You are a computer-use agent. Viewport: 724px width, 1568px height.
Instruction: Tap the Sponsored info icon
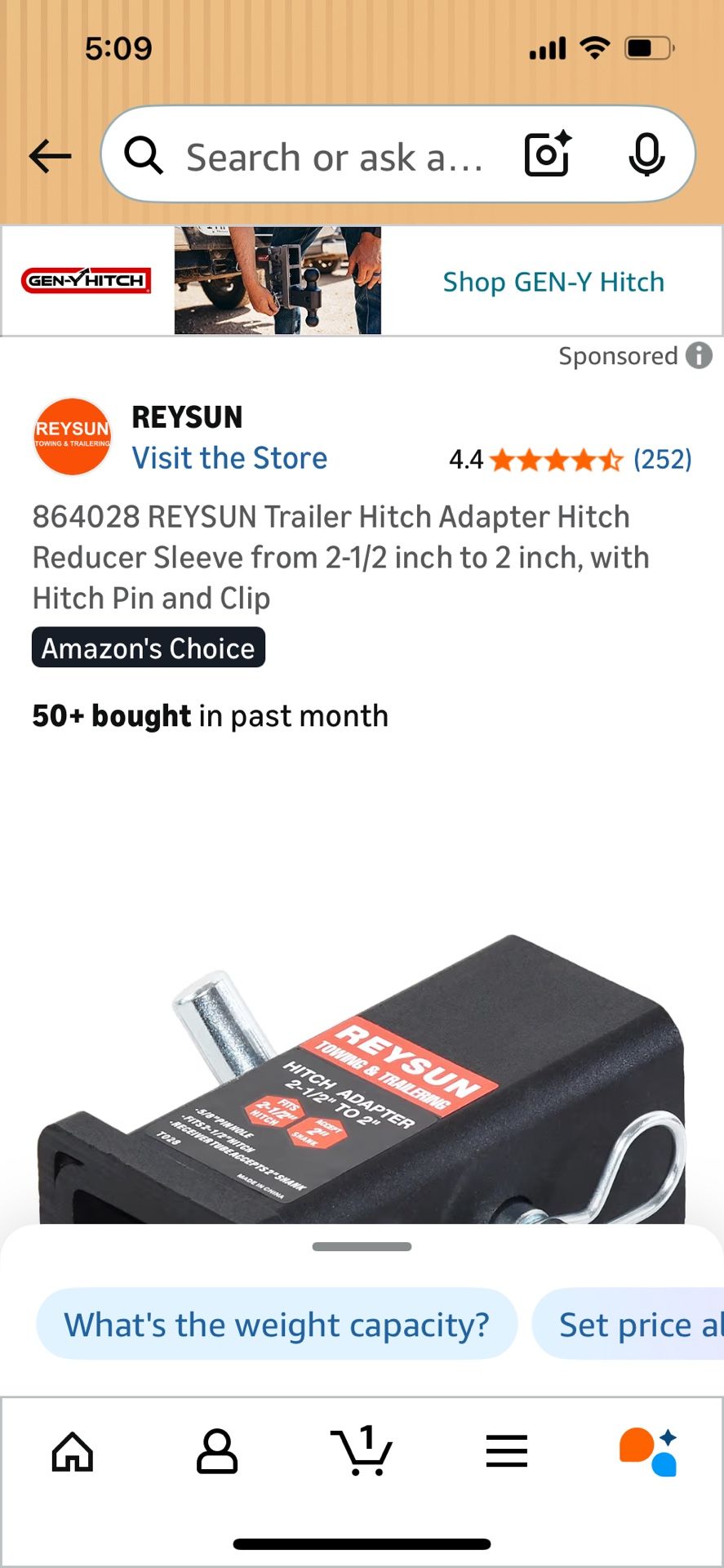point(699,356)
